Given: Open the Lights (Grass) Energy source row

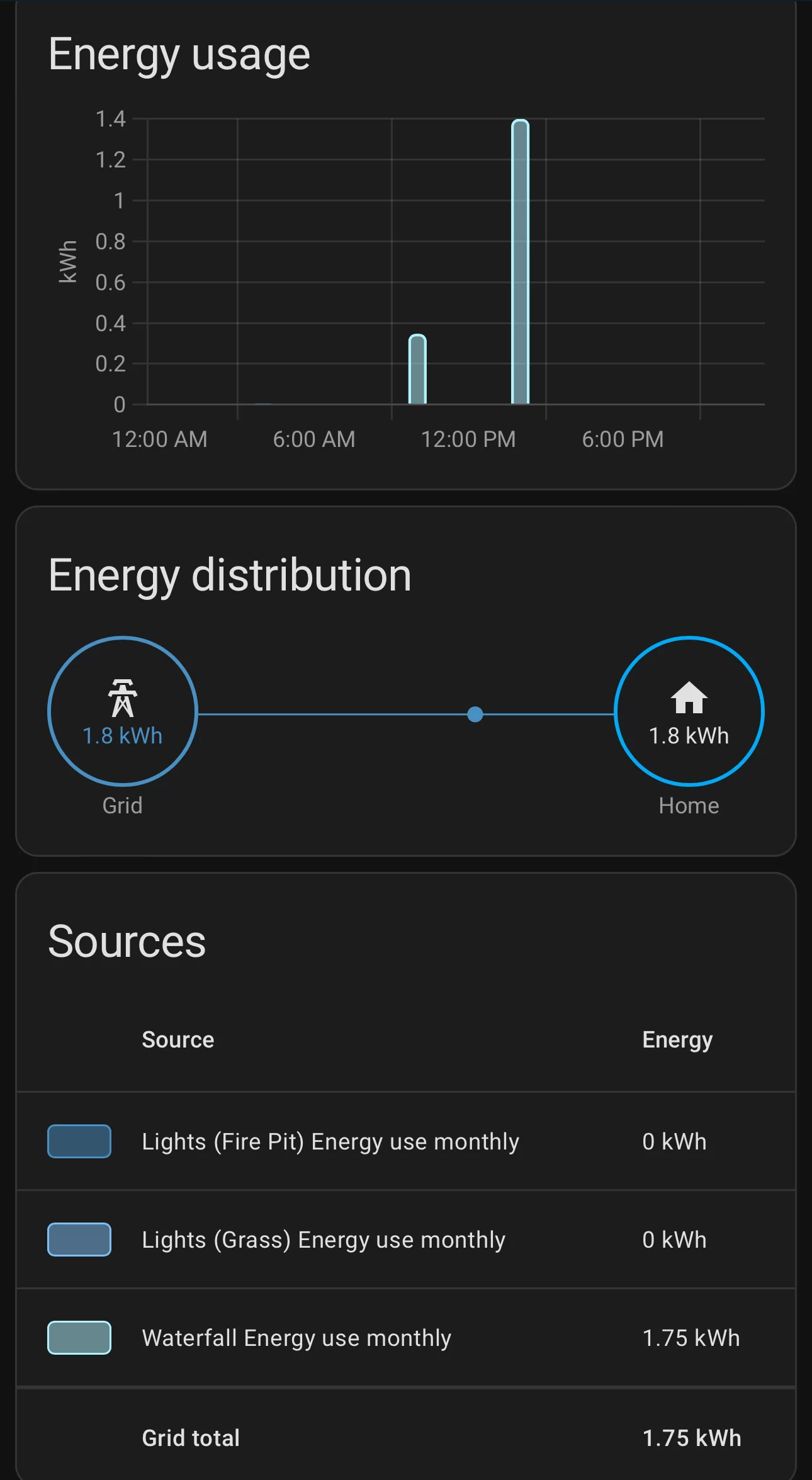Looking at the screenshot, I should 406,1240.
